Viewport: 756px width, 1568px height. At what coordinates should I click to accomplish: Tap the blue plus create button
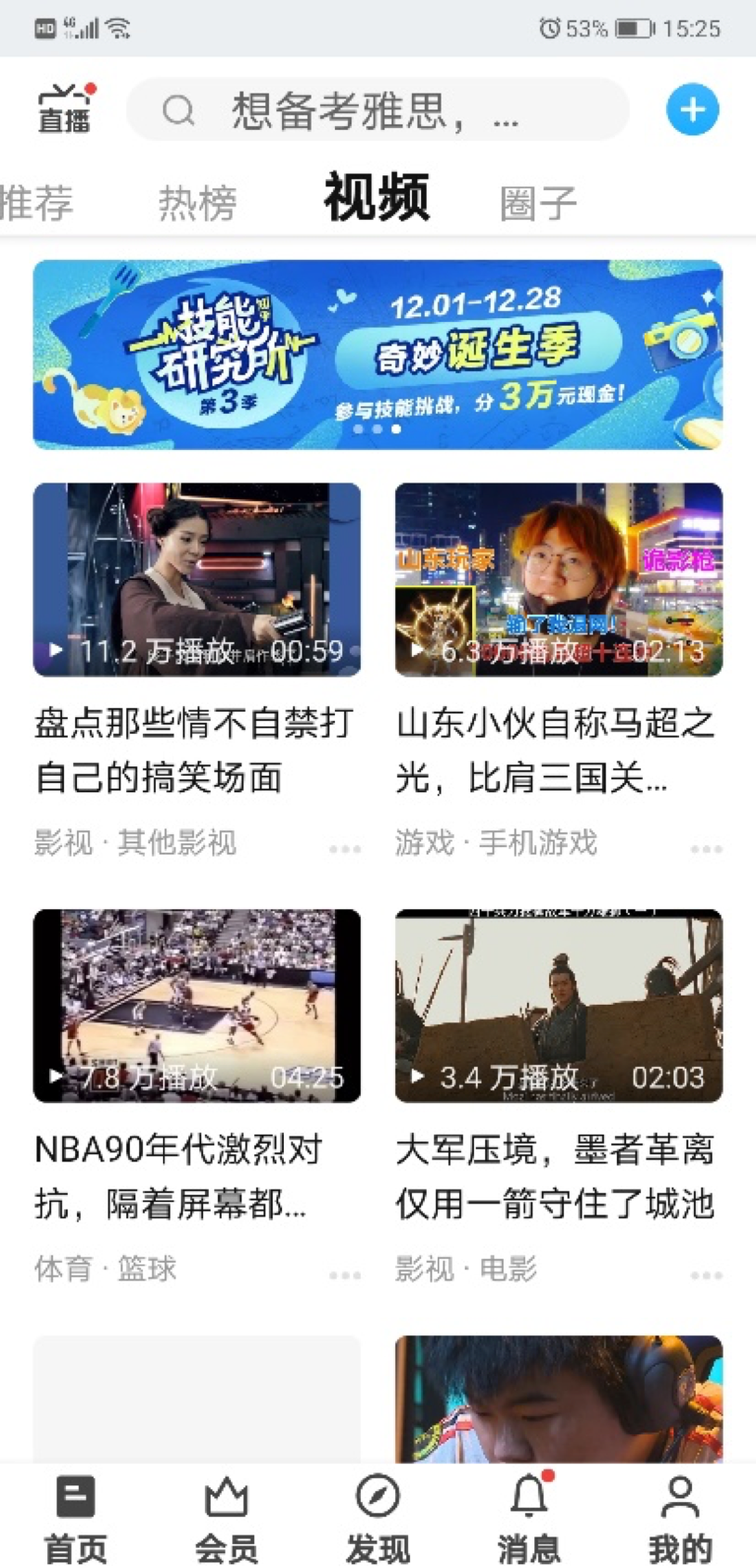[x=692, y=110]
